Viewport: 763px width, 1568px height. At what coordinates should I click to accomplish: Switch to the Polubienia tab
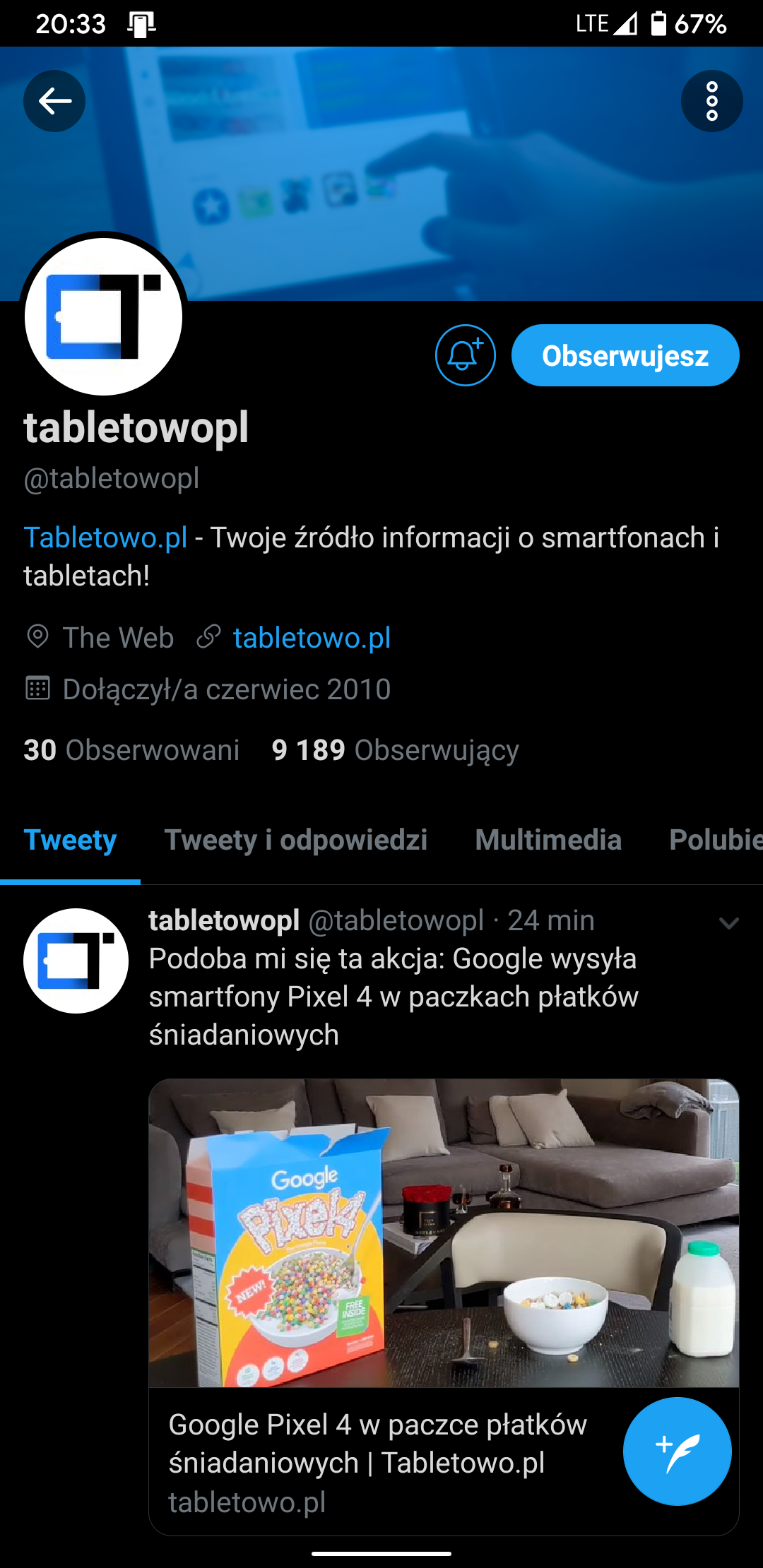(x=716, y=840)
